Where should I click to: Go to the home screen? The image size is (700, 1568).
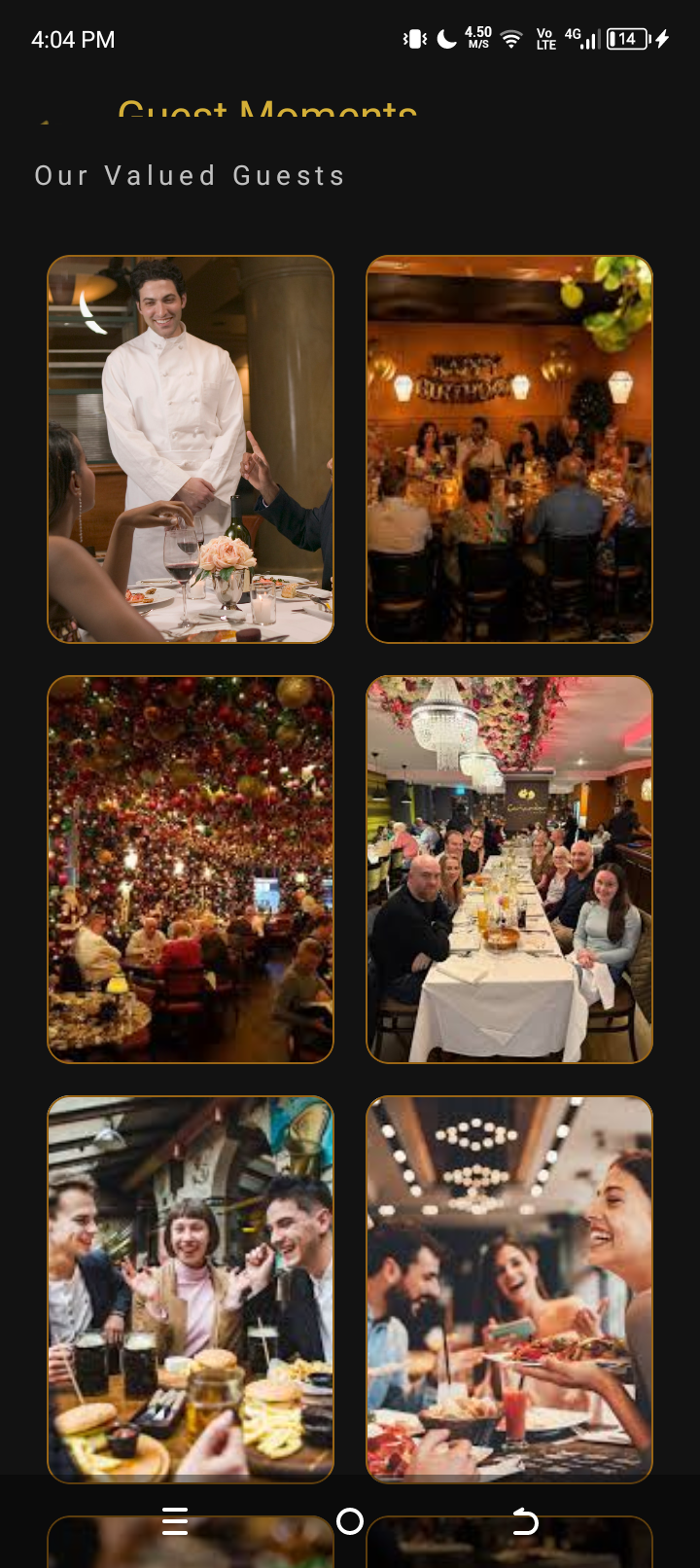[x=350, y=1521]
